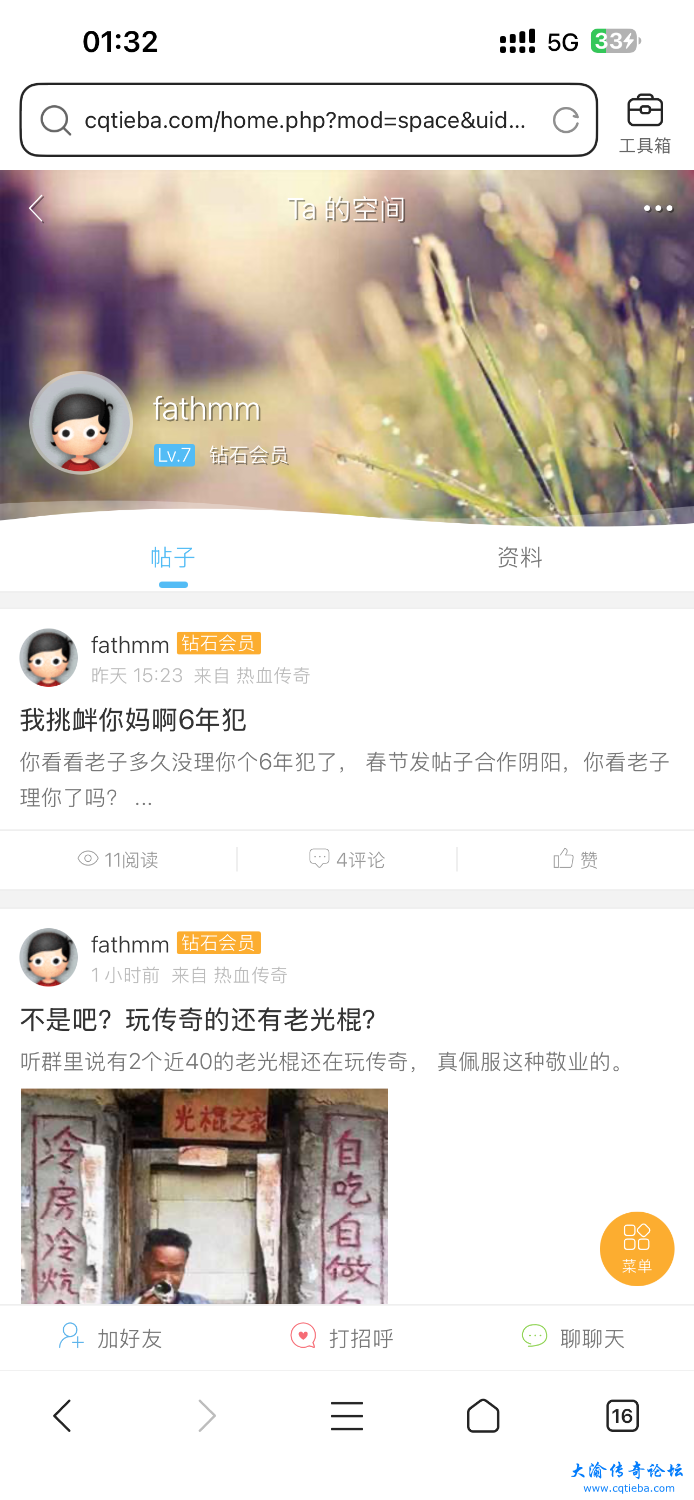This screenshot has height=1500, width=694.
Task: Switch to the 资料 tab
Action: pyautogui.click(x=519, y=558)
